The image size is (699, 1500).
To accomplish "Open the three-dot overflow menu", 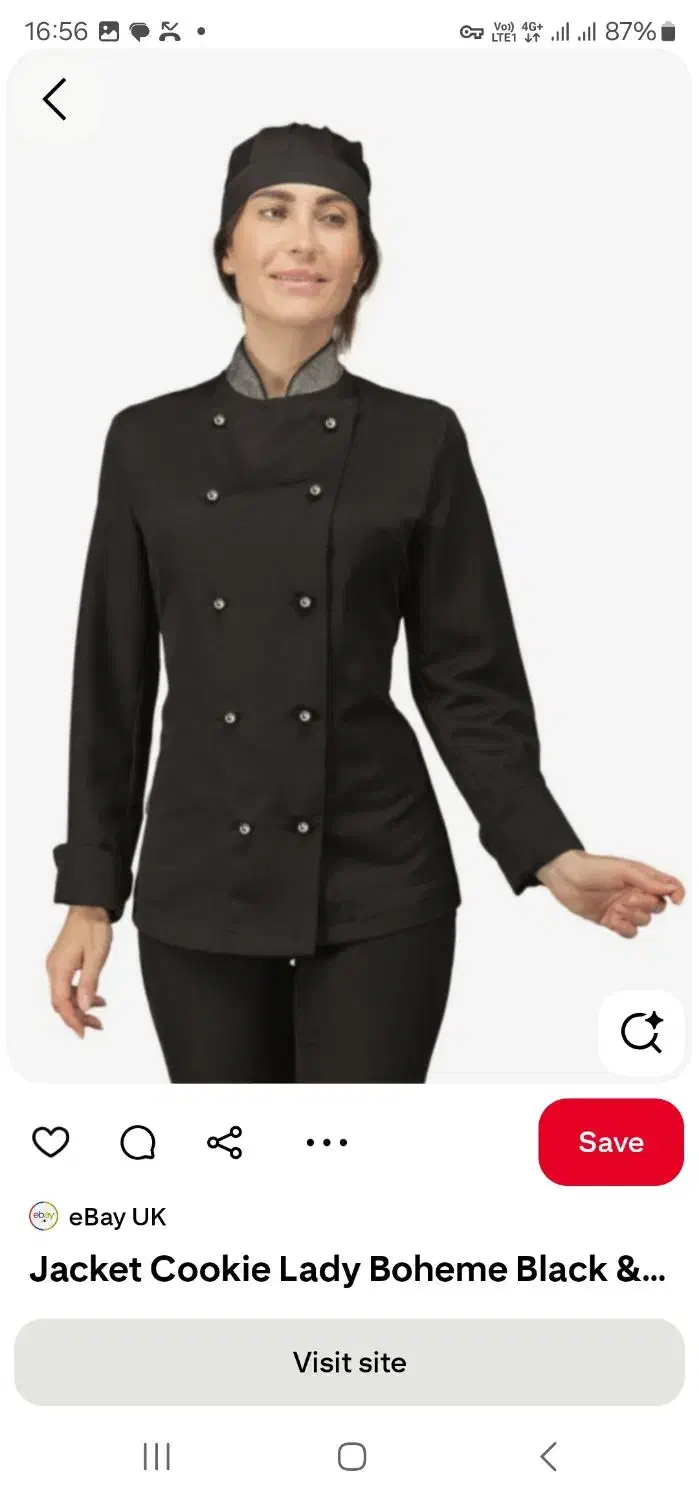I will point(326,1142).
